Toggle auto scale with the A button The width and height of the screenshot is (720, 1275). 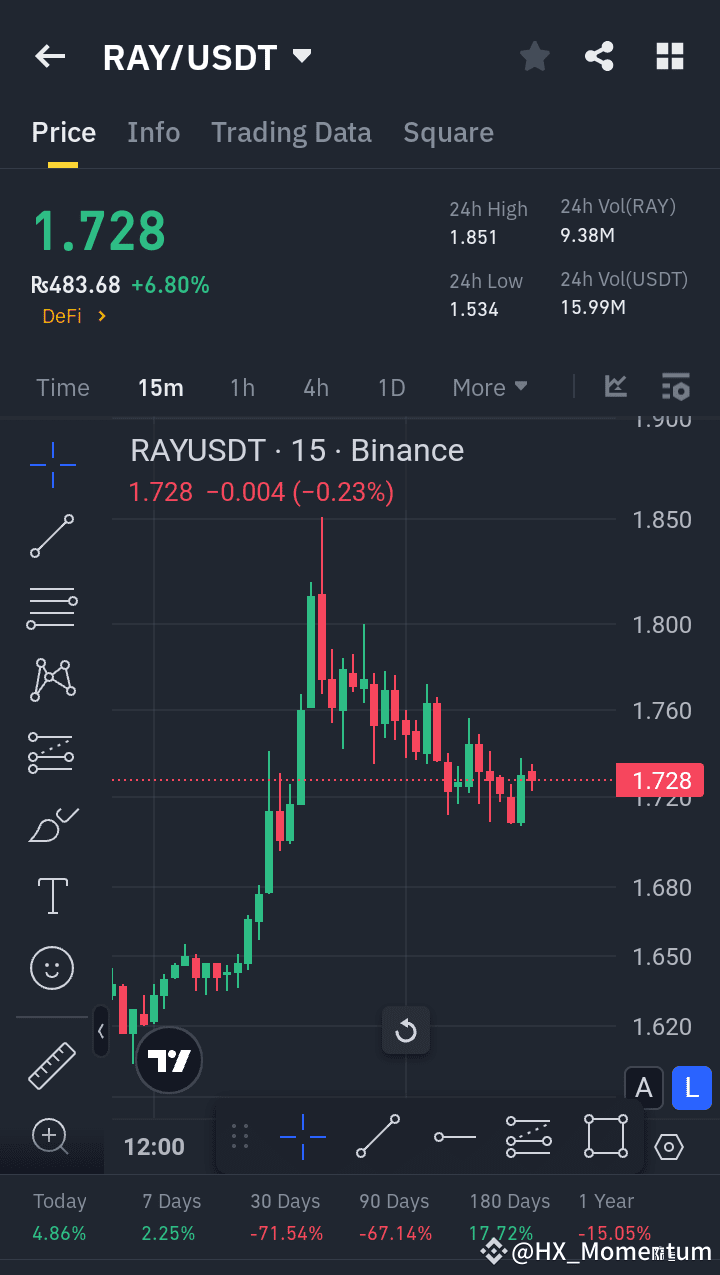coord(644,1088)
